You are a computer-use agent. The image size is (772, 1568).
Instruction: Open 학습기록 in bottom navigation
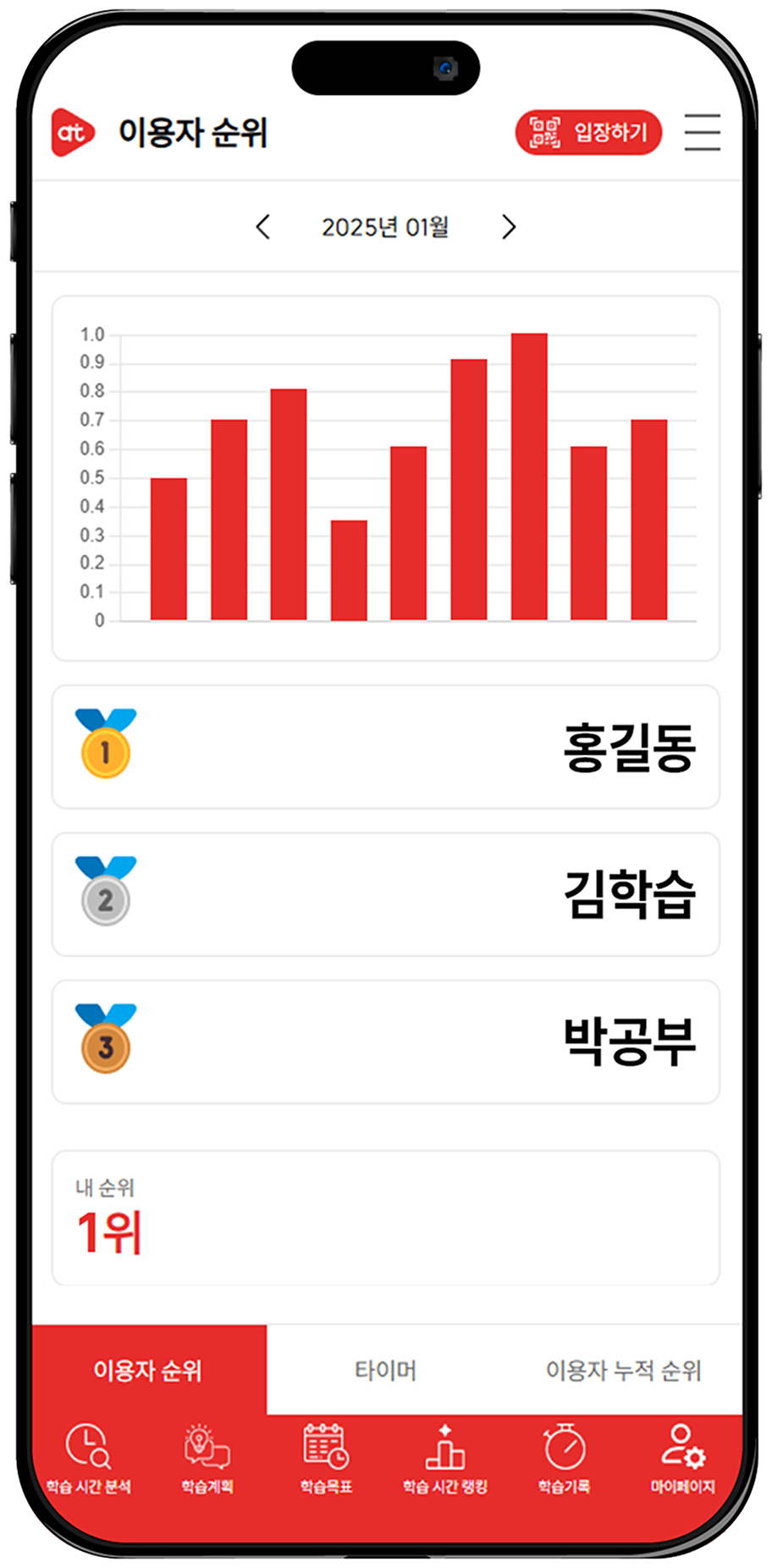pos(565,1459)
